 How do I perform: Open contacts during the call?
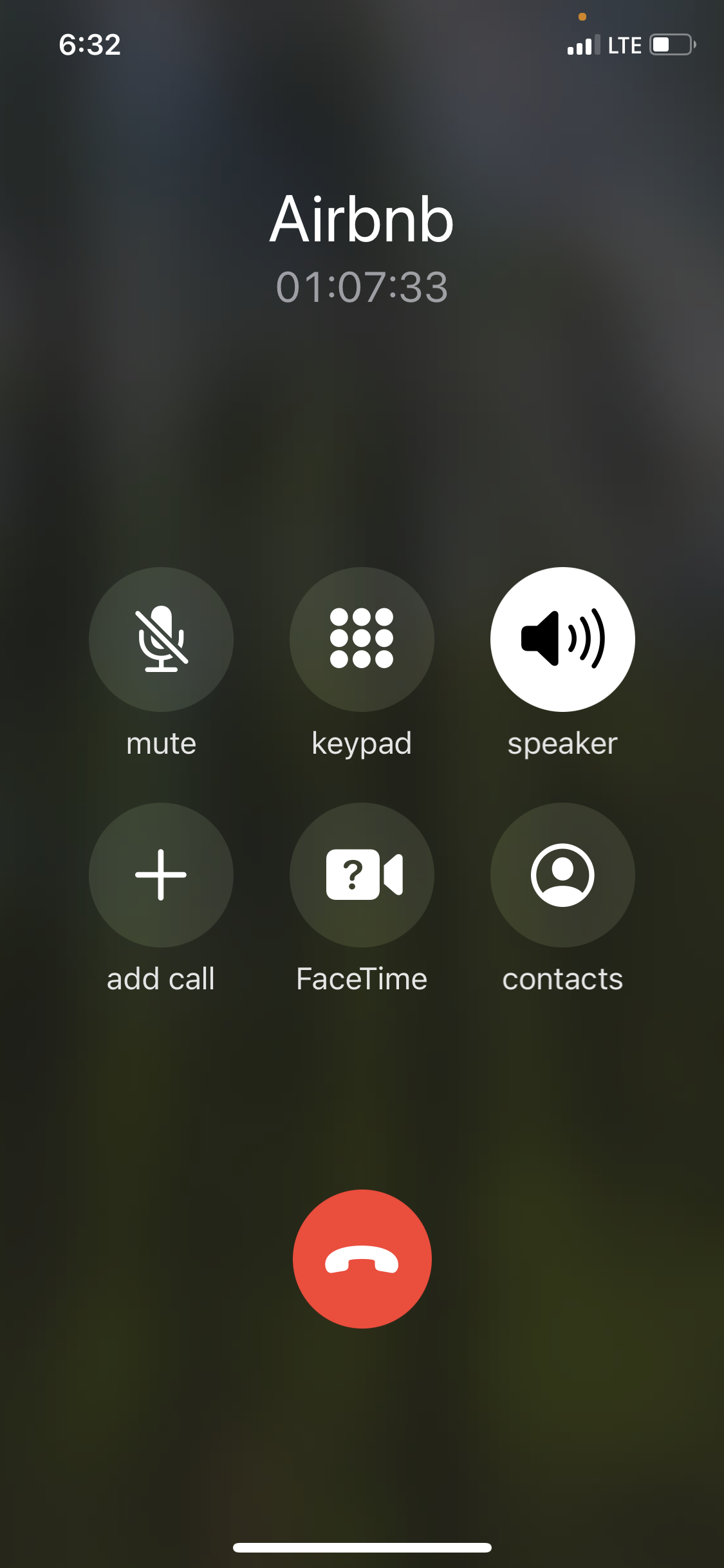pyautogui.click(x=562, y=875)
